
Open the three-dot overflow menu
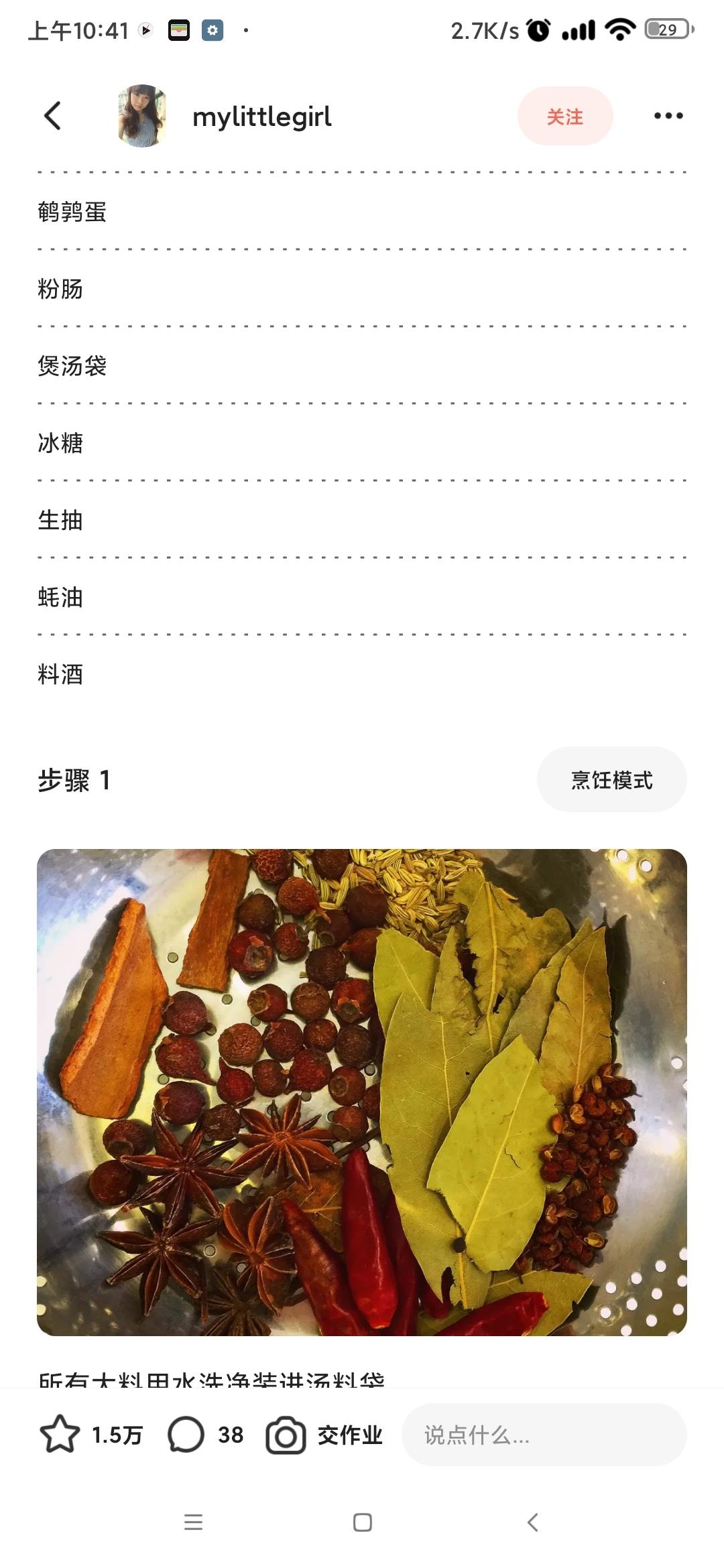pyautogui.click(x=668, y=116)
